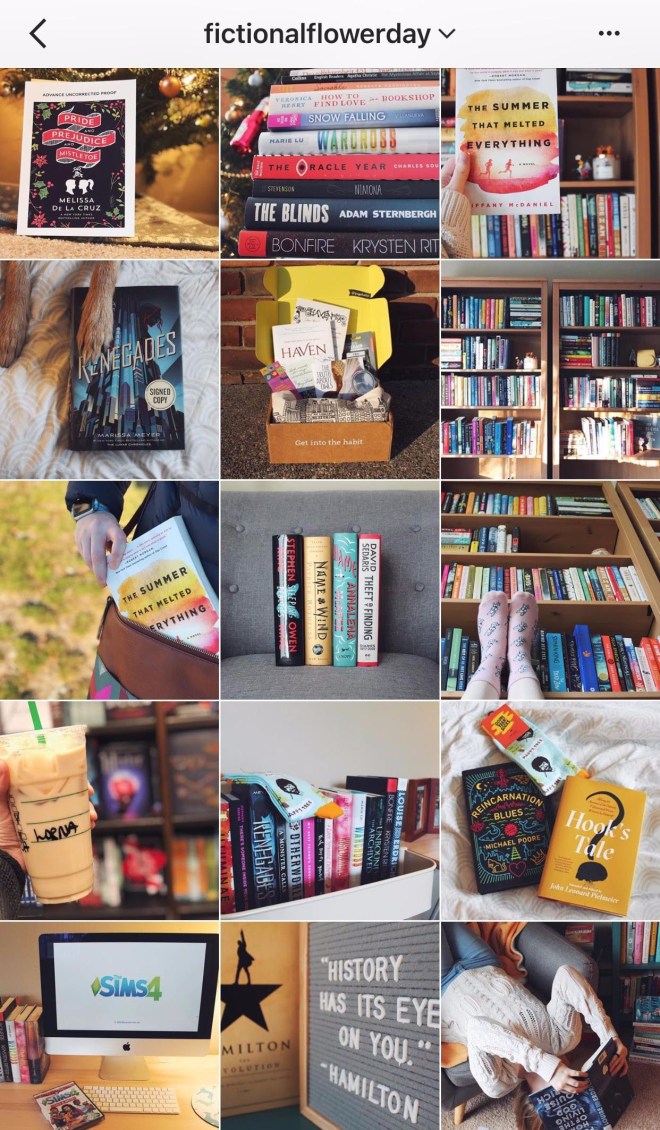Open the Haven subscription box post
This screenshot has height=1130, width=660.
(330, 370)
